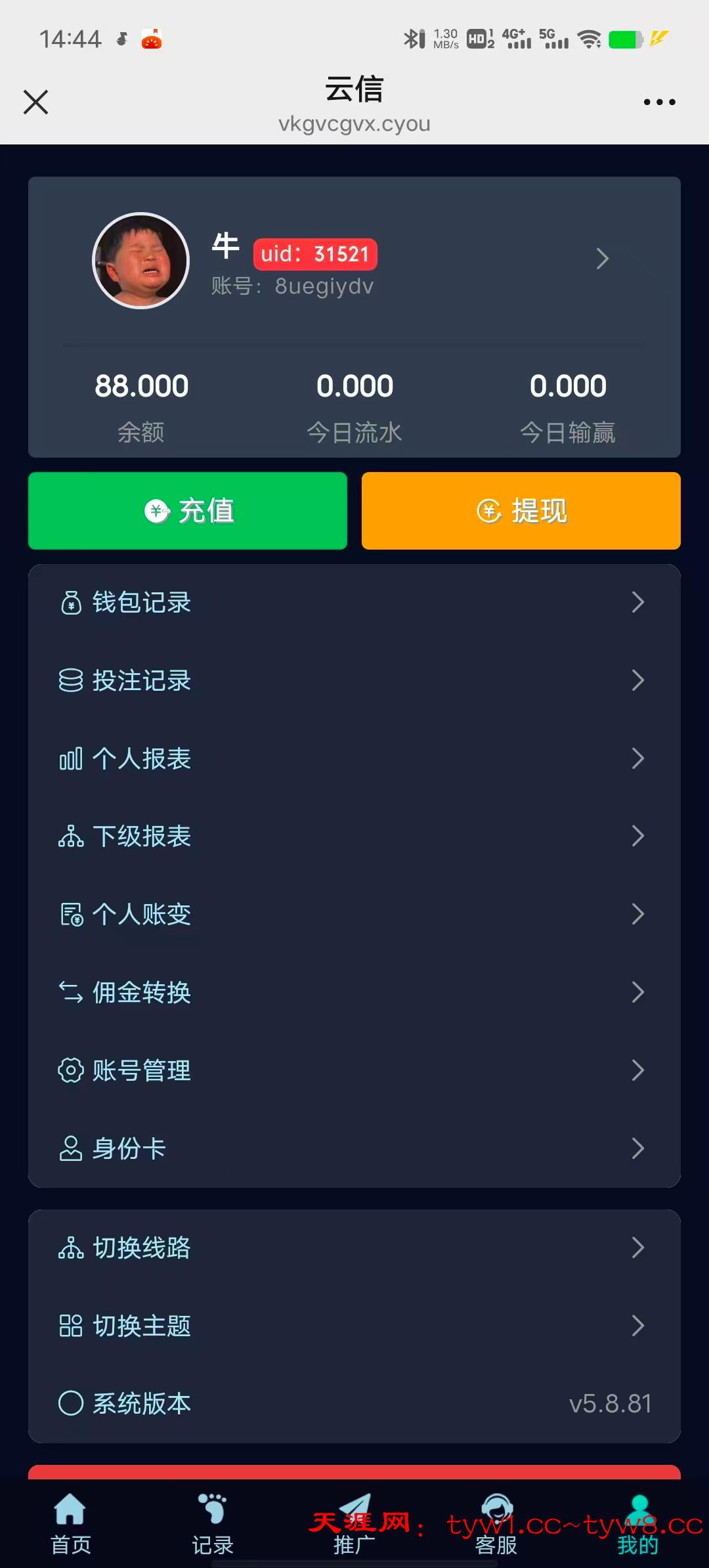
Task: Tap the green 充值 button
Action: 188,511
